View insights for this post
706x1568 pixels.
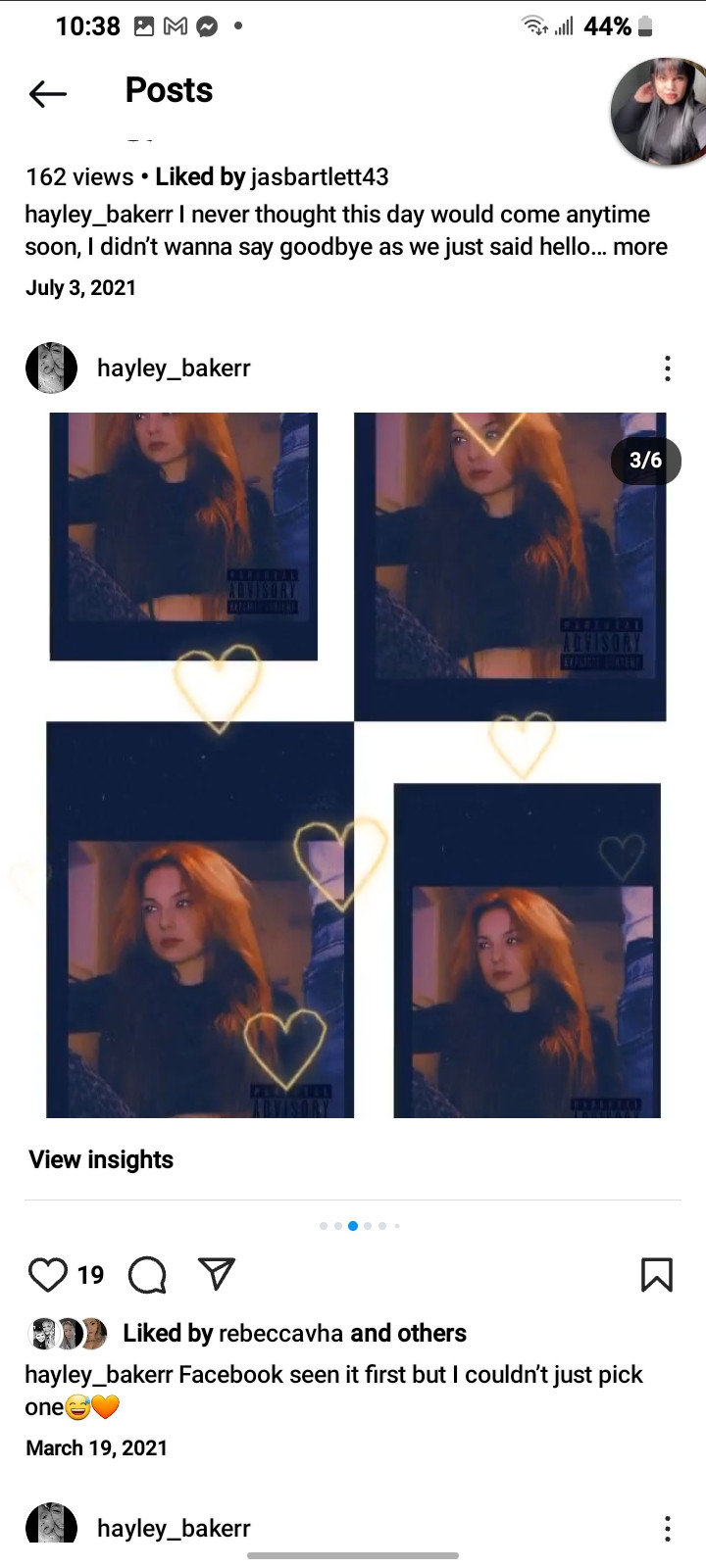[101, 1159]
